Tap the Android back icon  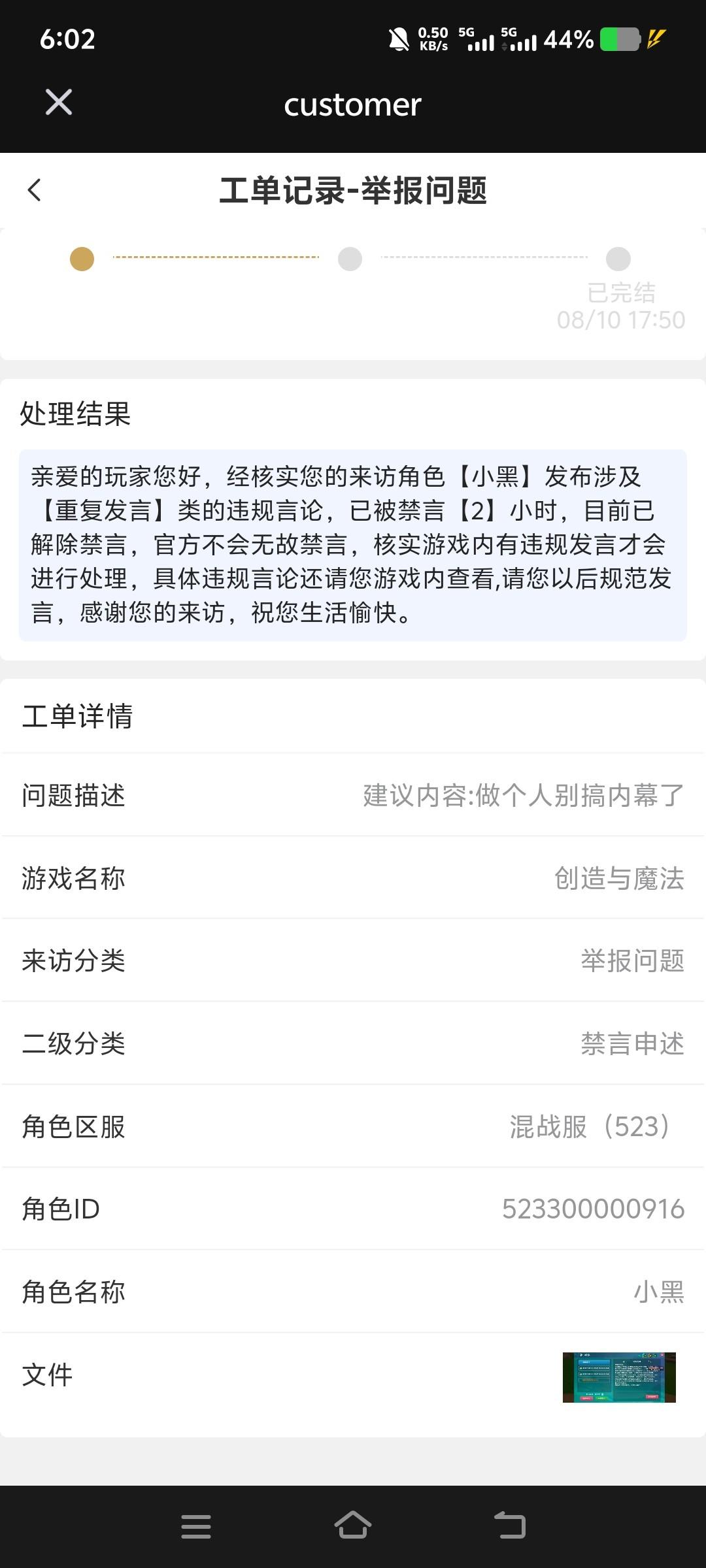[510, 1526]
